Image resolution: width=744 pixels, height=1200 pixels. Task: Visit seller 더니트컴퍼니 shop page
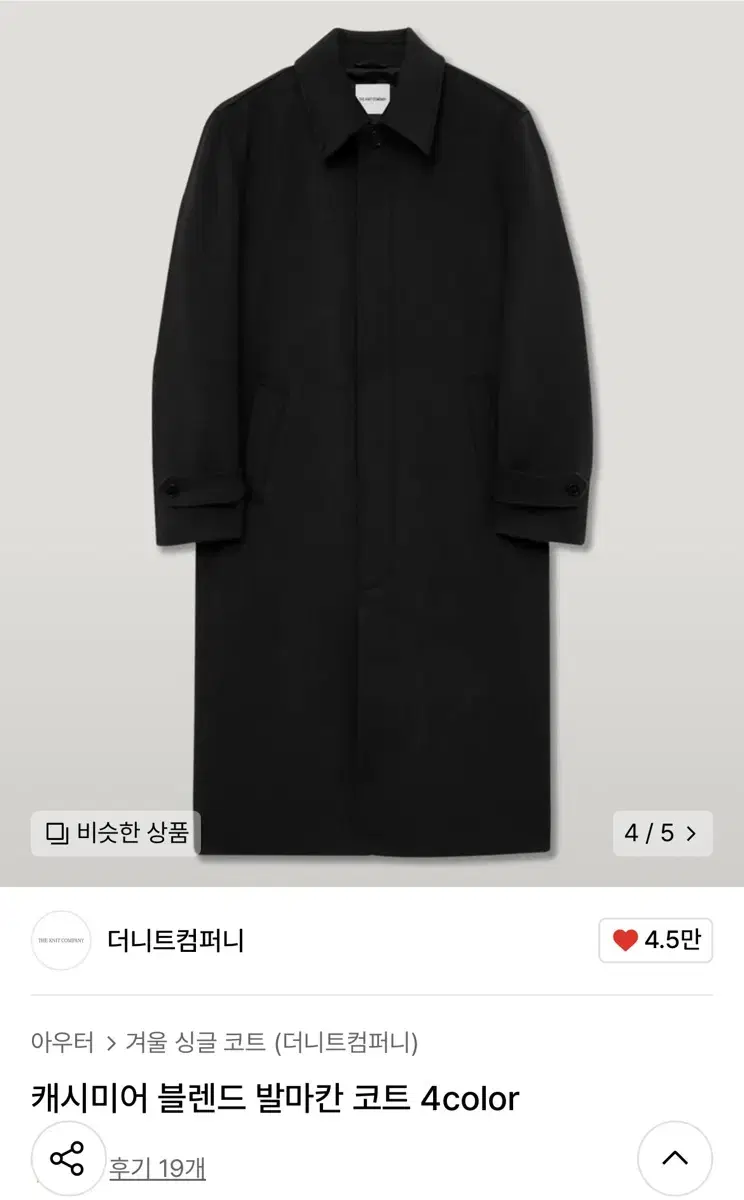coord(176,939)
